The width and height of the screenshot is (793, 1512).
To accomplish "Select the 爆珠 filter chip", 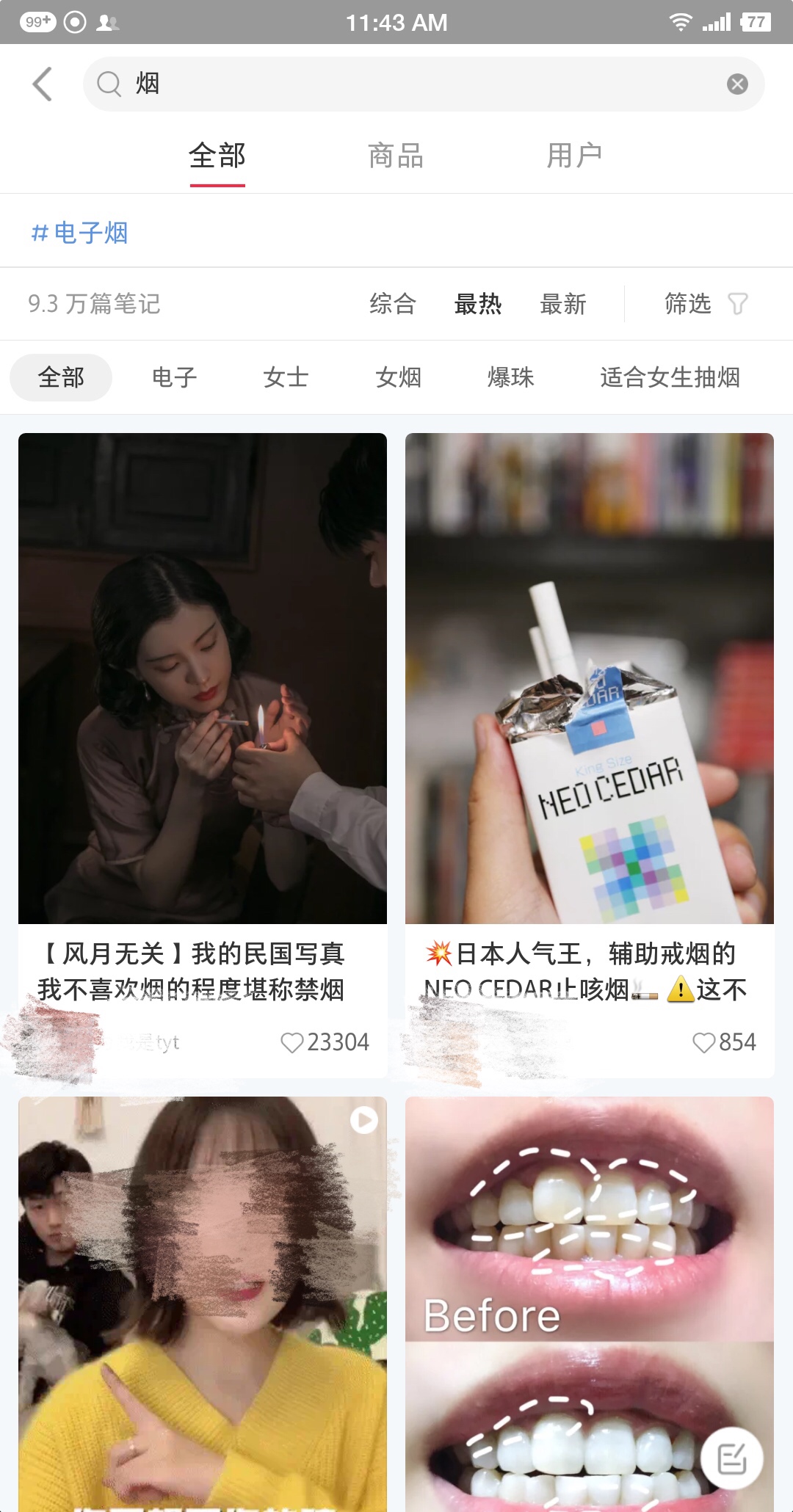I will click(511, 378).
